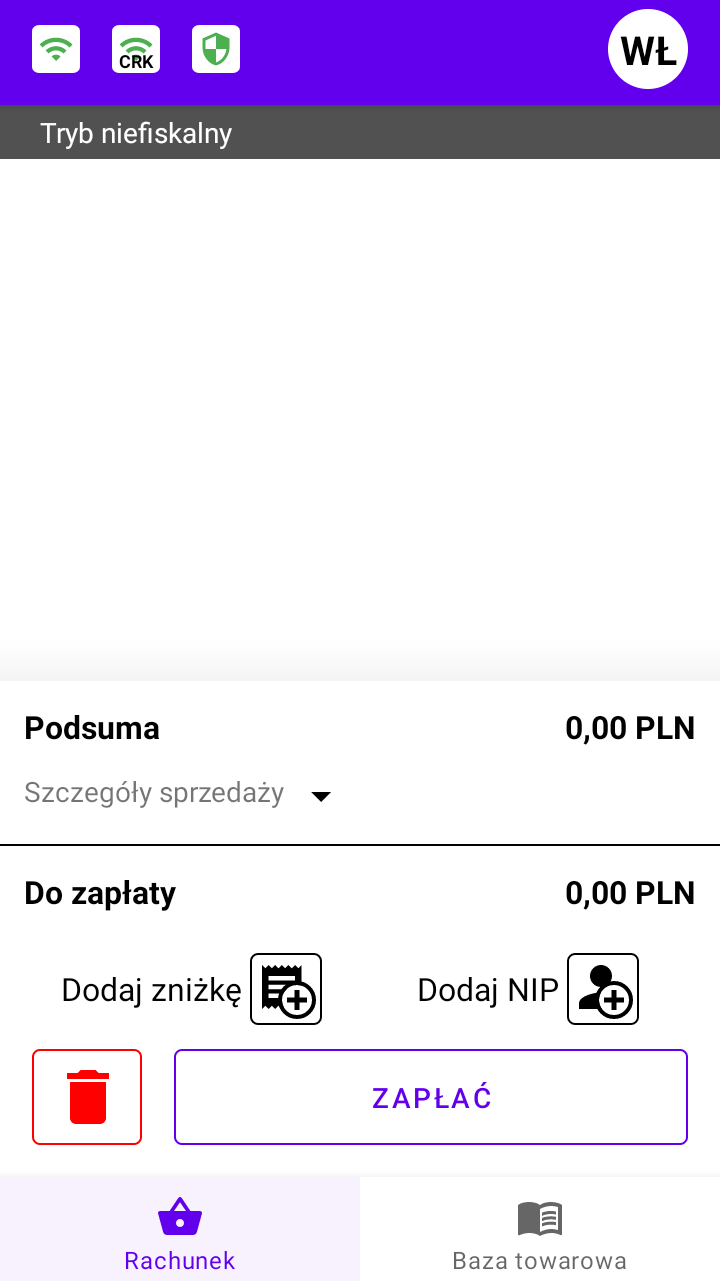The image size is (720, 1281).
Task: Add a buyer NIP with Dodaj NIP icon
Action: click(603, 989)
